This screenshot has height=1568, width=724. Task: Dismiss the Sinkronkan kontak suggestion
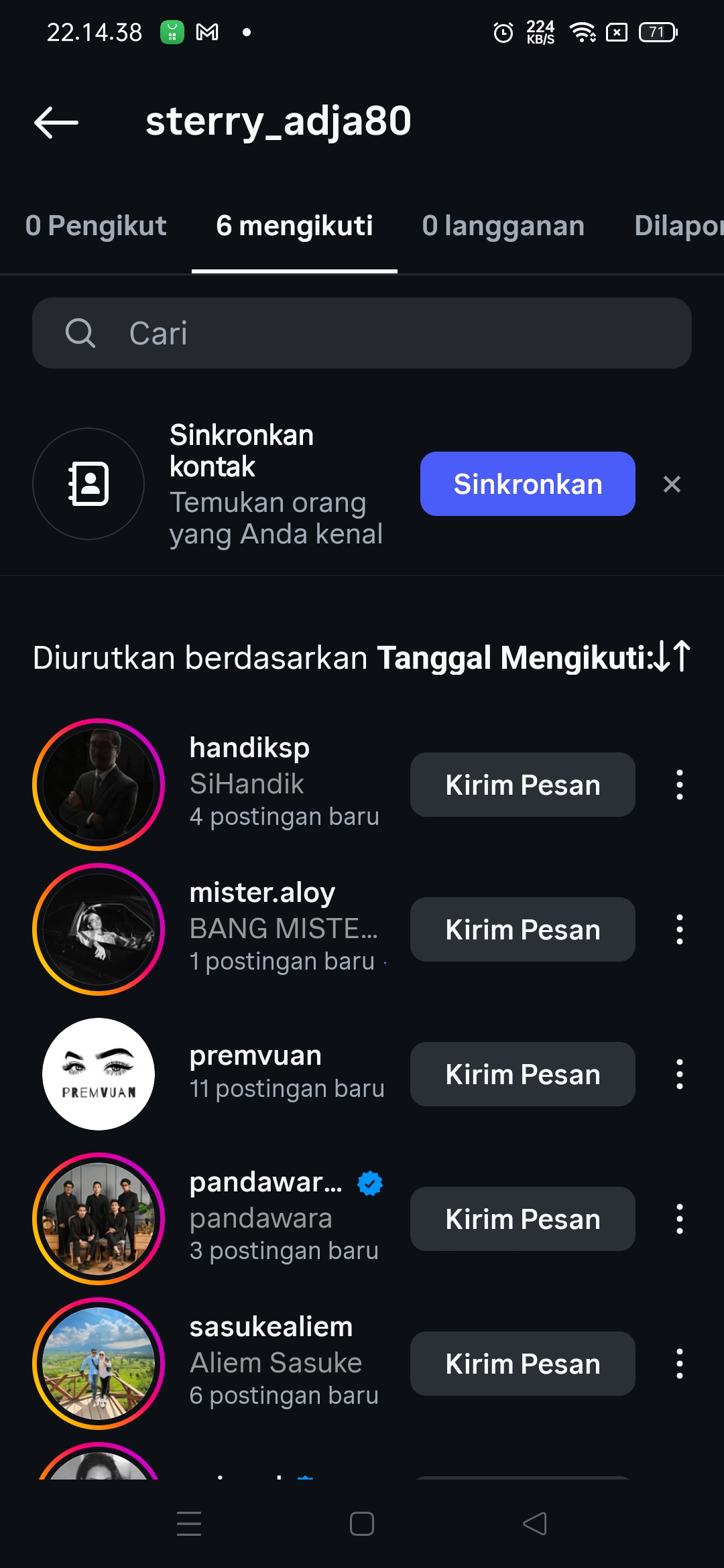[x=672, y=484]
